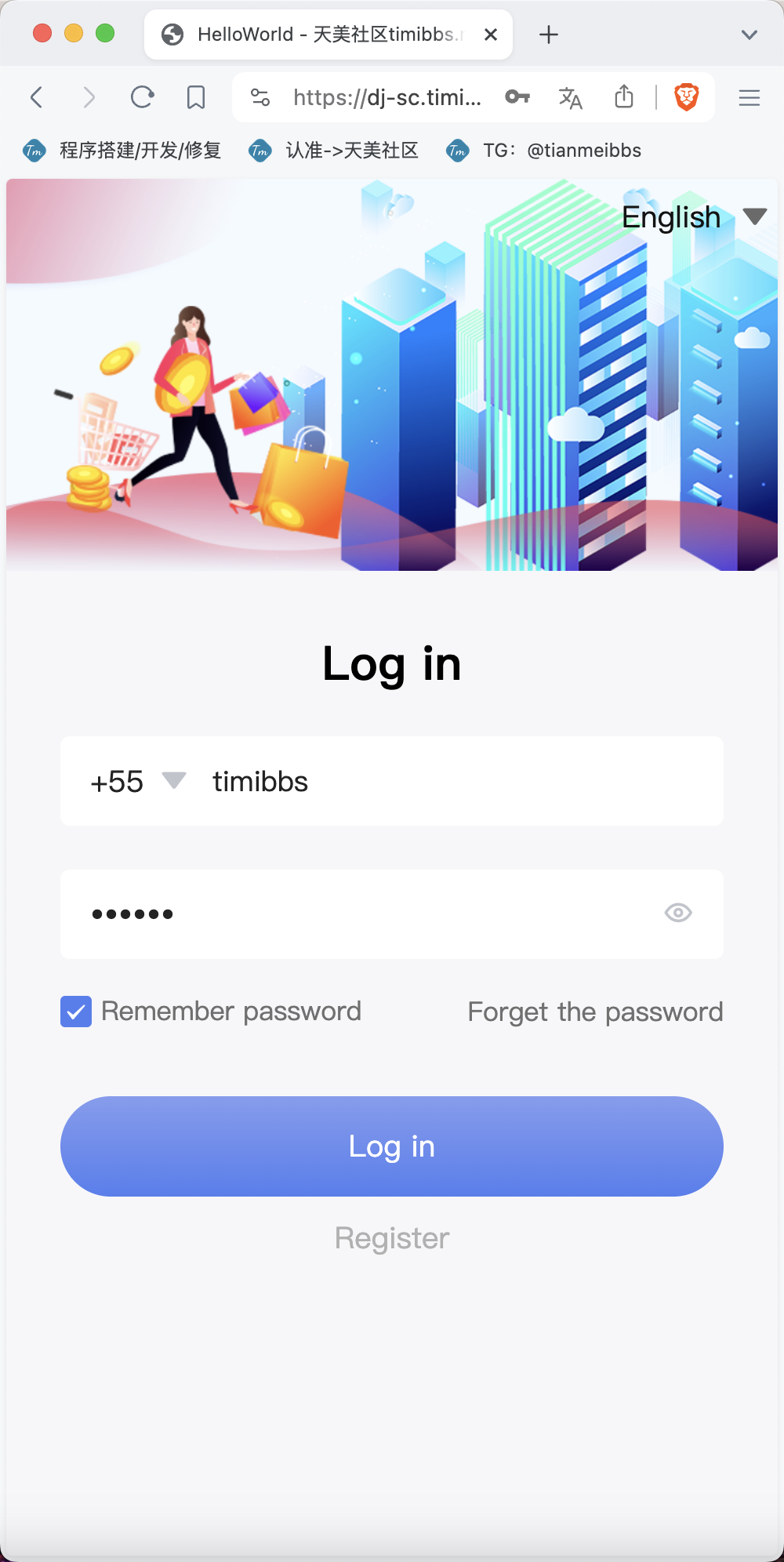Open Brave Shields lion icon
Image resolution: width=784 pixels, height=1562 pixels.
pos(687,97)
